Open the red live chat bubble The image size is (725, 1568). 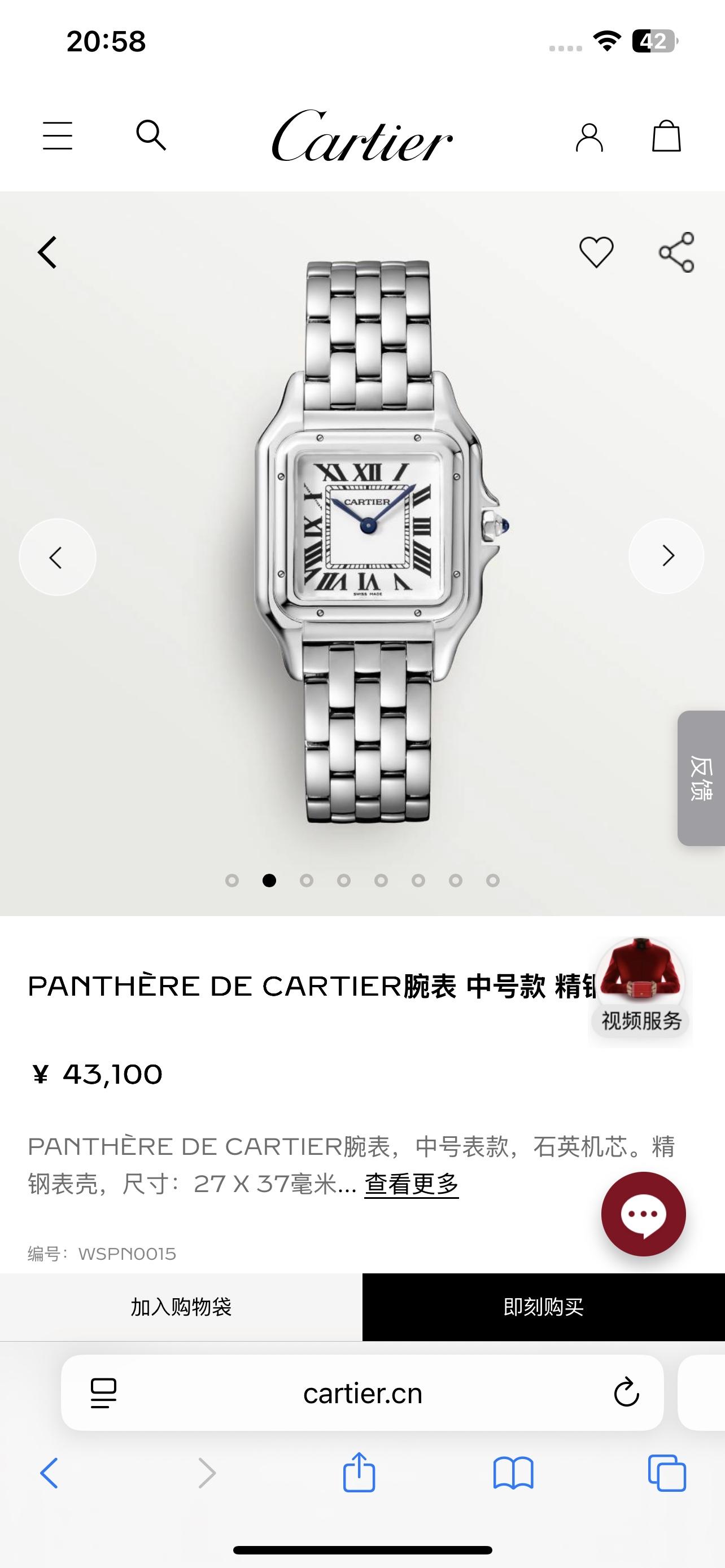point(644,1214)
